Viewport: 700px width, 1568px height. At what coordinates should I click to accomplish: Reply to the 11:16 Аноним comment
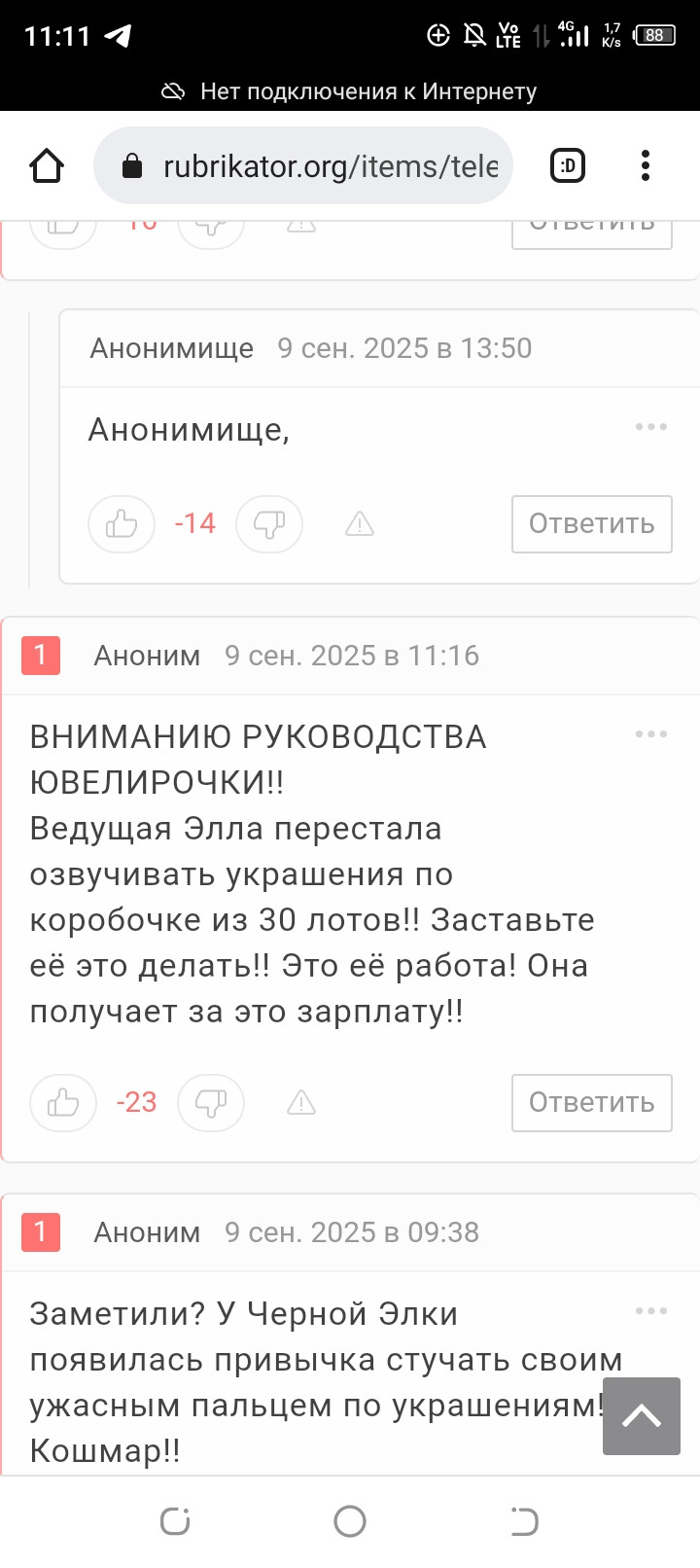(592, 1103)
